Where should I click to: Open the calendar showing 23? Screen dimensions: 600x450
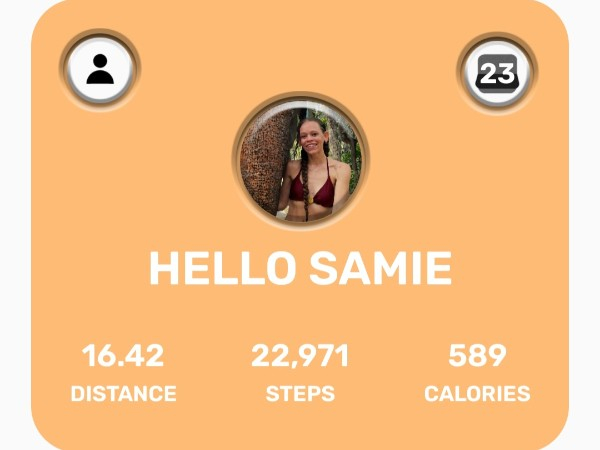(x=497, y=72)
